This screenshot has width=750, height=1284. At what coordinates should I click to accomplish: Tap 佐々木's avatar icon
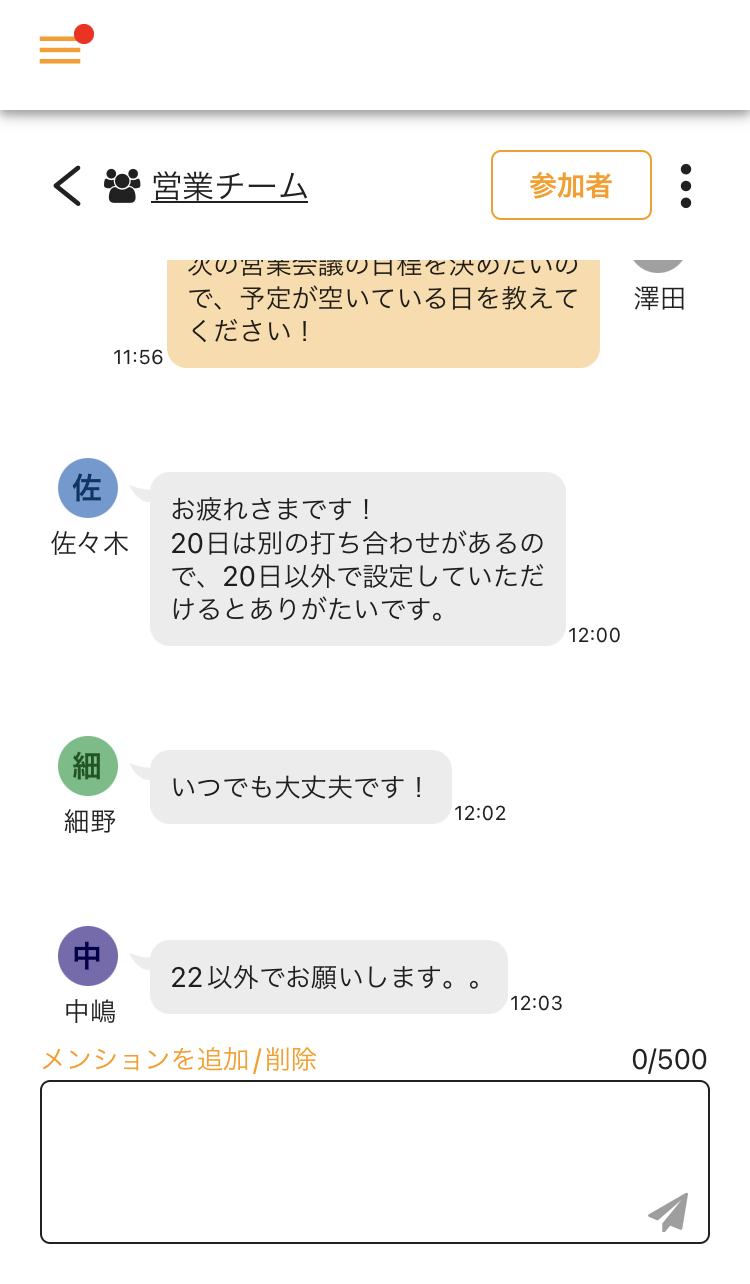click(88, 489)
